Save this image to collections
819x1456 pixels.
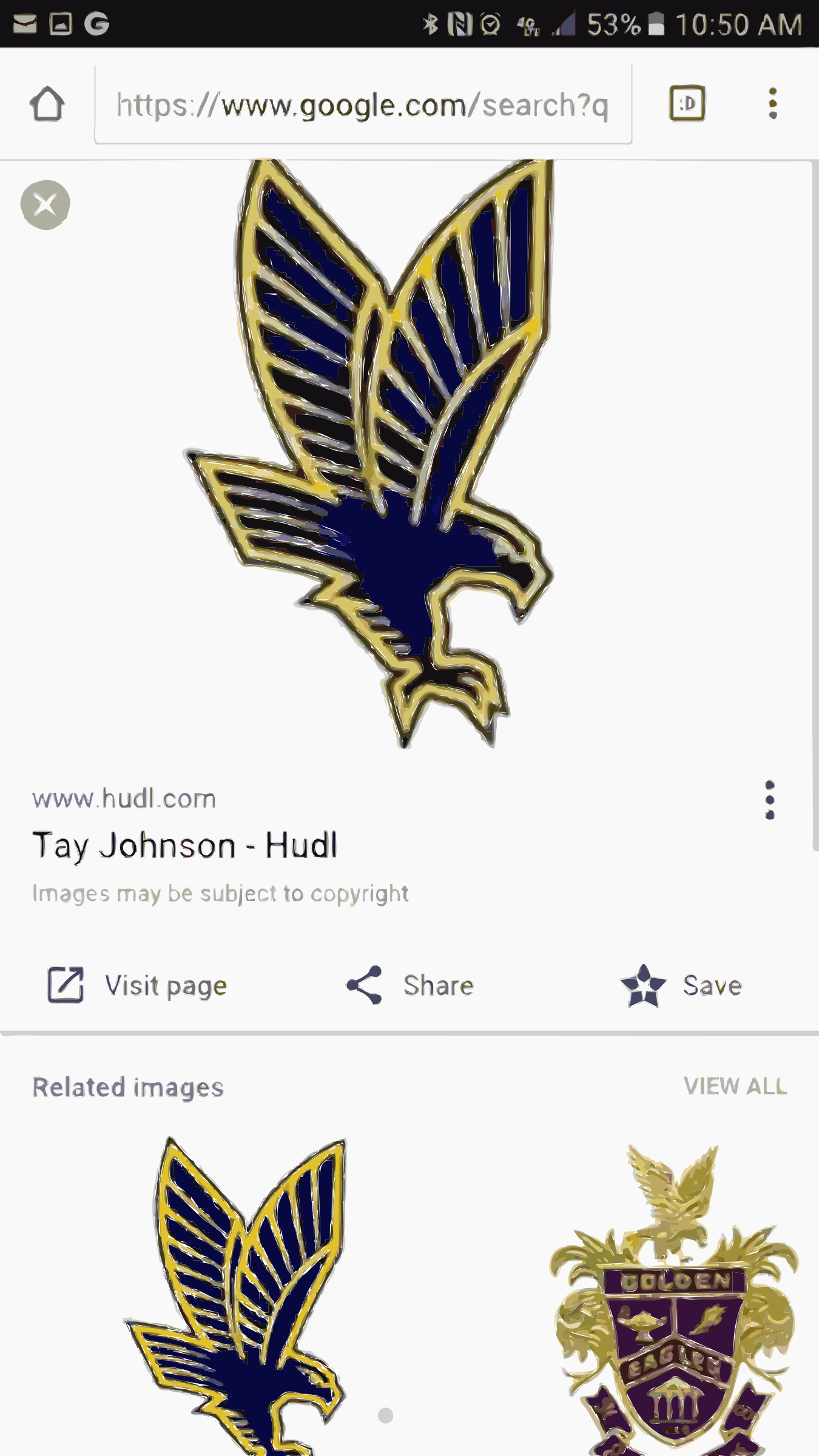coord(681,985)
